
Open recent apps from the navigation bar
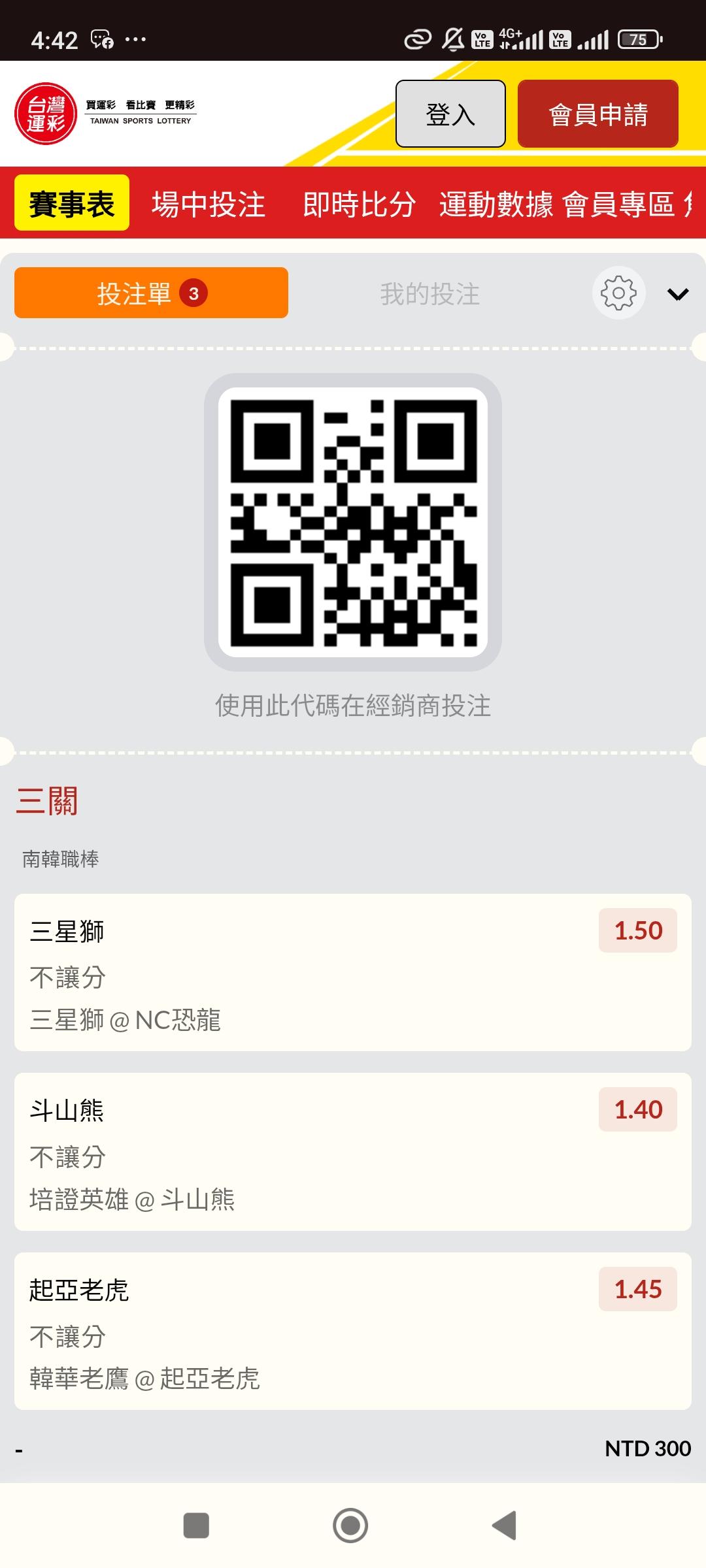pos(196,1526)
